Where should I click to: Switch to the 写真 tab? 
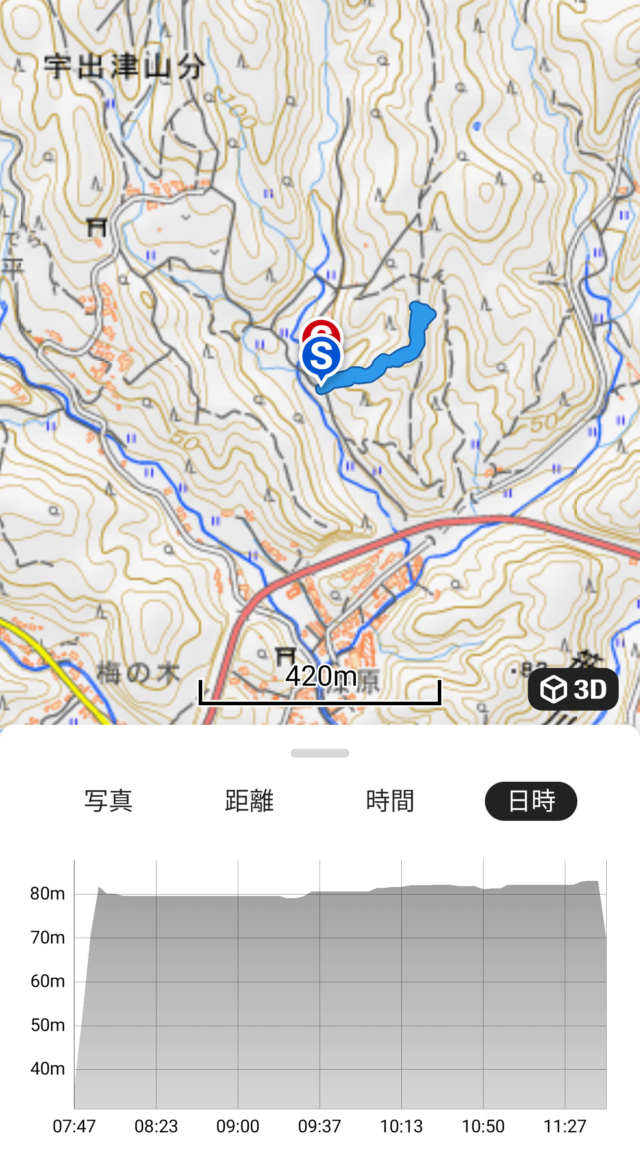[x=109, y=801]
